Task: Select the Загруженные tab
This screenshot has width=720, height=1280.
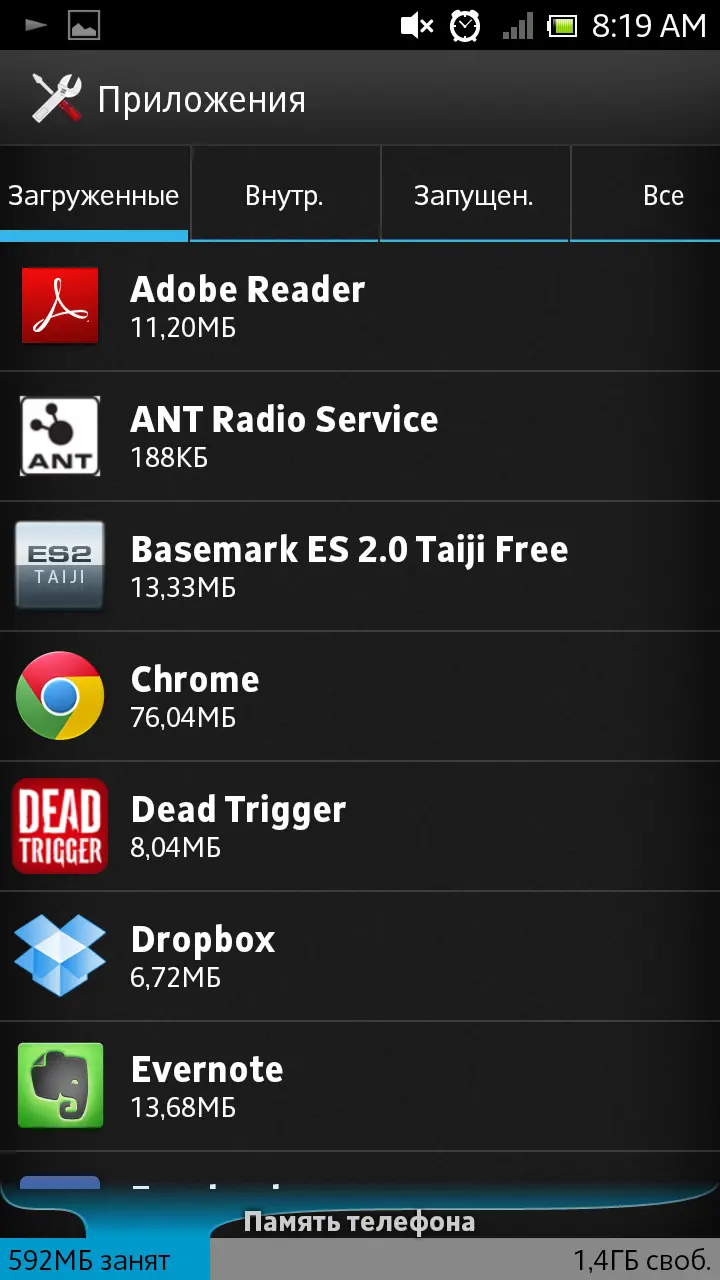Action: point(94,195)
